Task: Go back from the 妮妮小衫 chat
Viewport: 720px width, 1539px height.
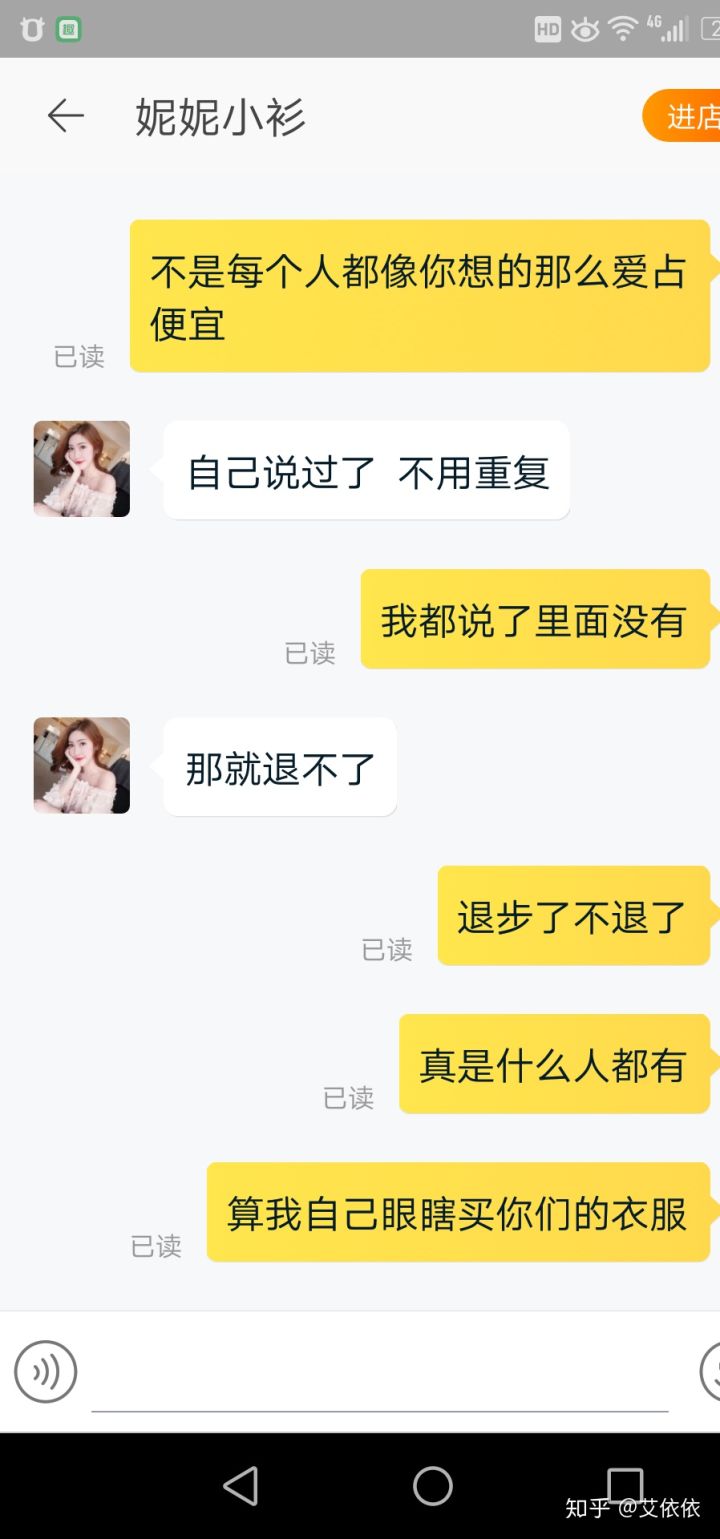Action: click(x=65, y=117)
